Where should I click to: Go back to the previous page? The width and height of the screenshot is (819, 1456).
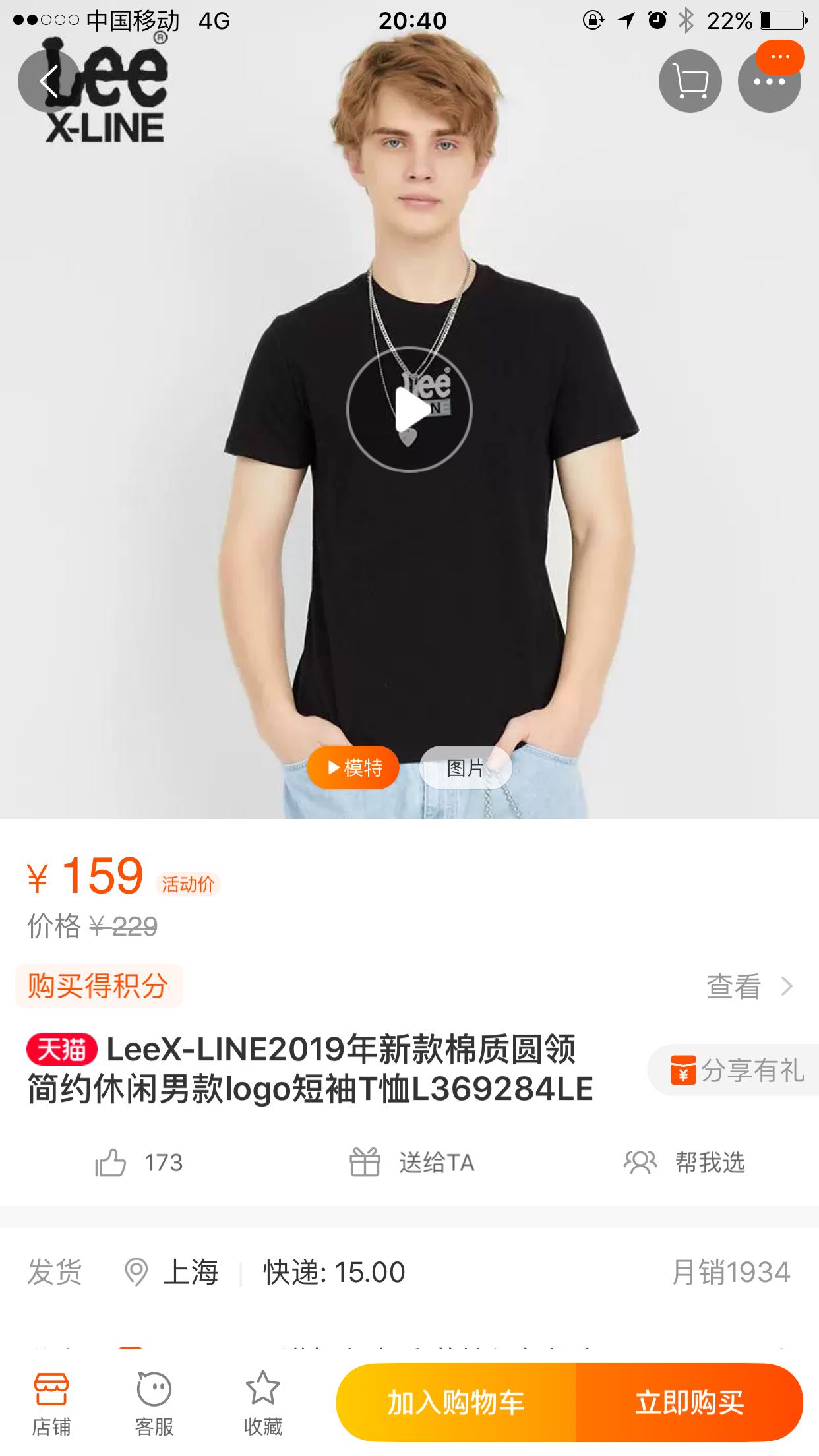49,82
